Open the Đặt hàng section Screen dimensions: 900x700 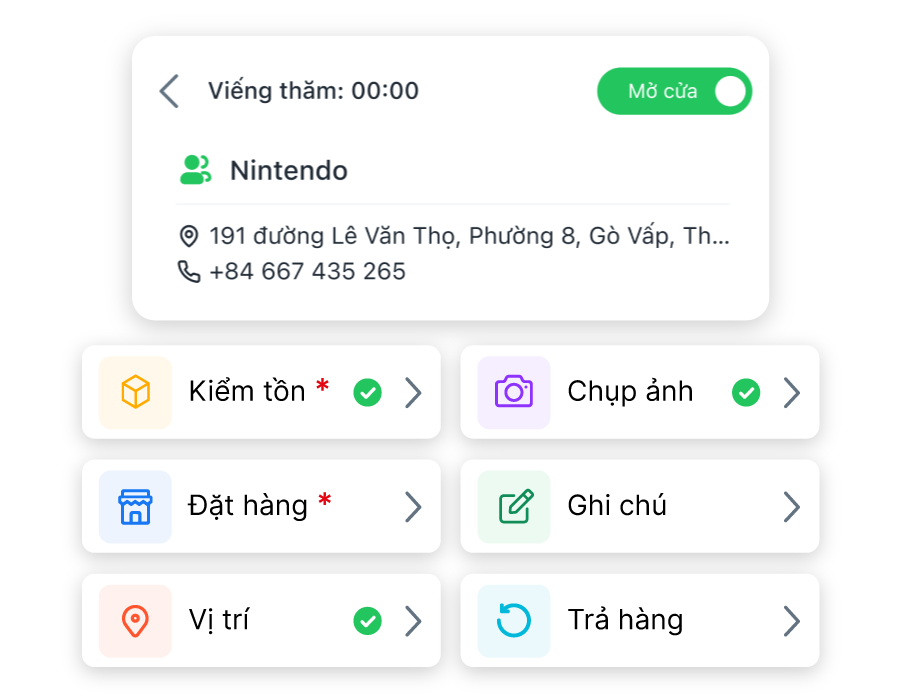tap(261, 506)
